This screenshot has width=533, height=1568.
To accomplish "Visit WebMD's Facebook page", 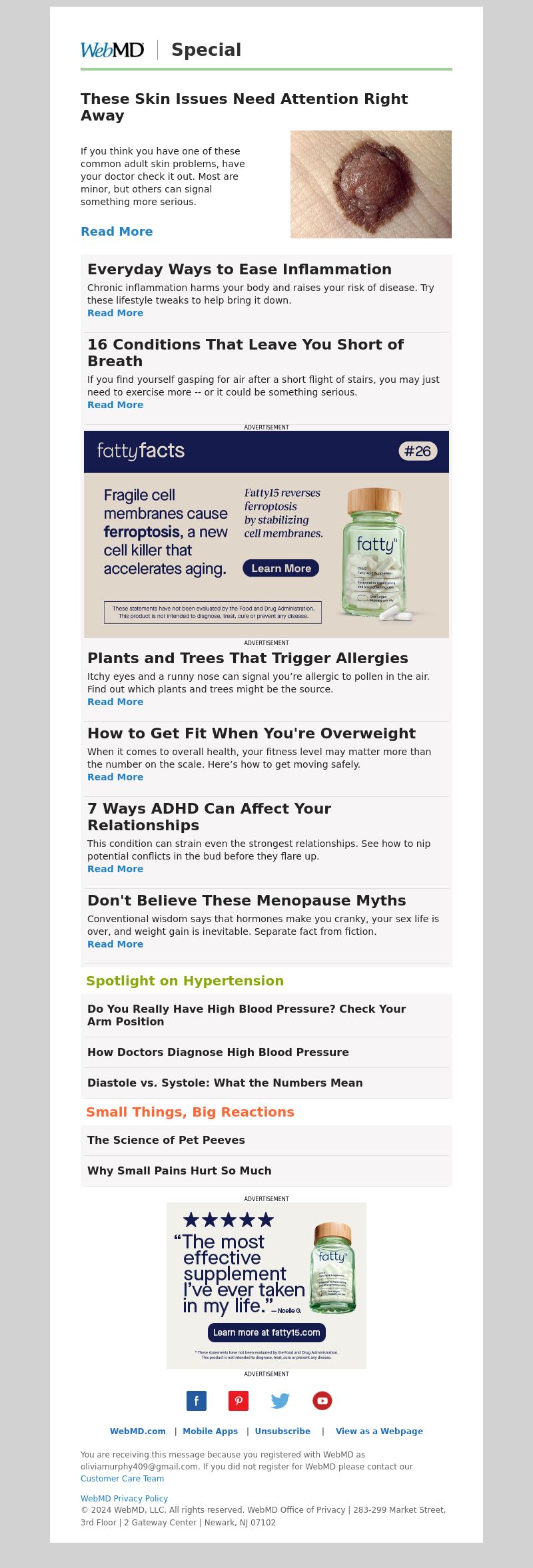I will (x=197, y=1401).
